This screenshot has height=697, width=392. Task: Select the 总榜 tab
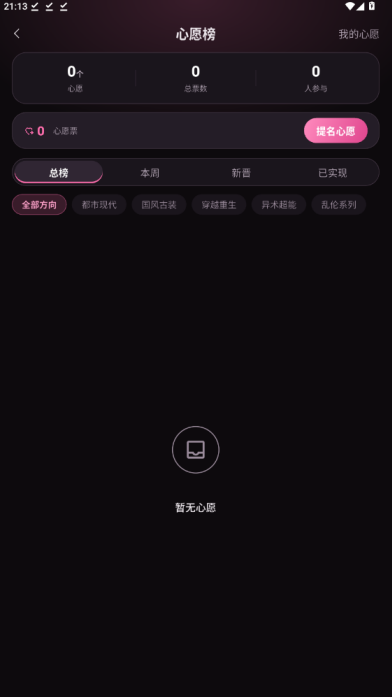[x=59, y=172]
